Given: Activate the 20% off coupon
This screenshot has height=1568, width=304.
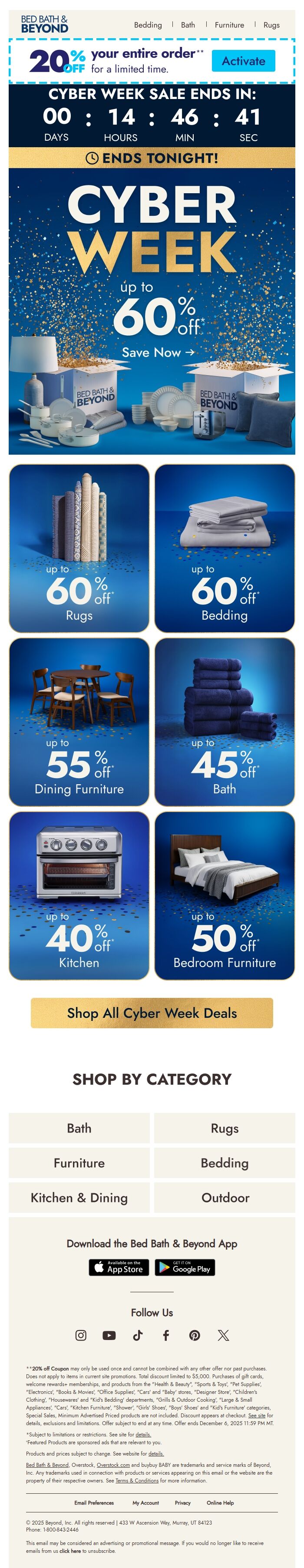Looking at the screenshot, I should click(x=243, y=61).
